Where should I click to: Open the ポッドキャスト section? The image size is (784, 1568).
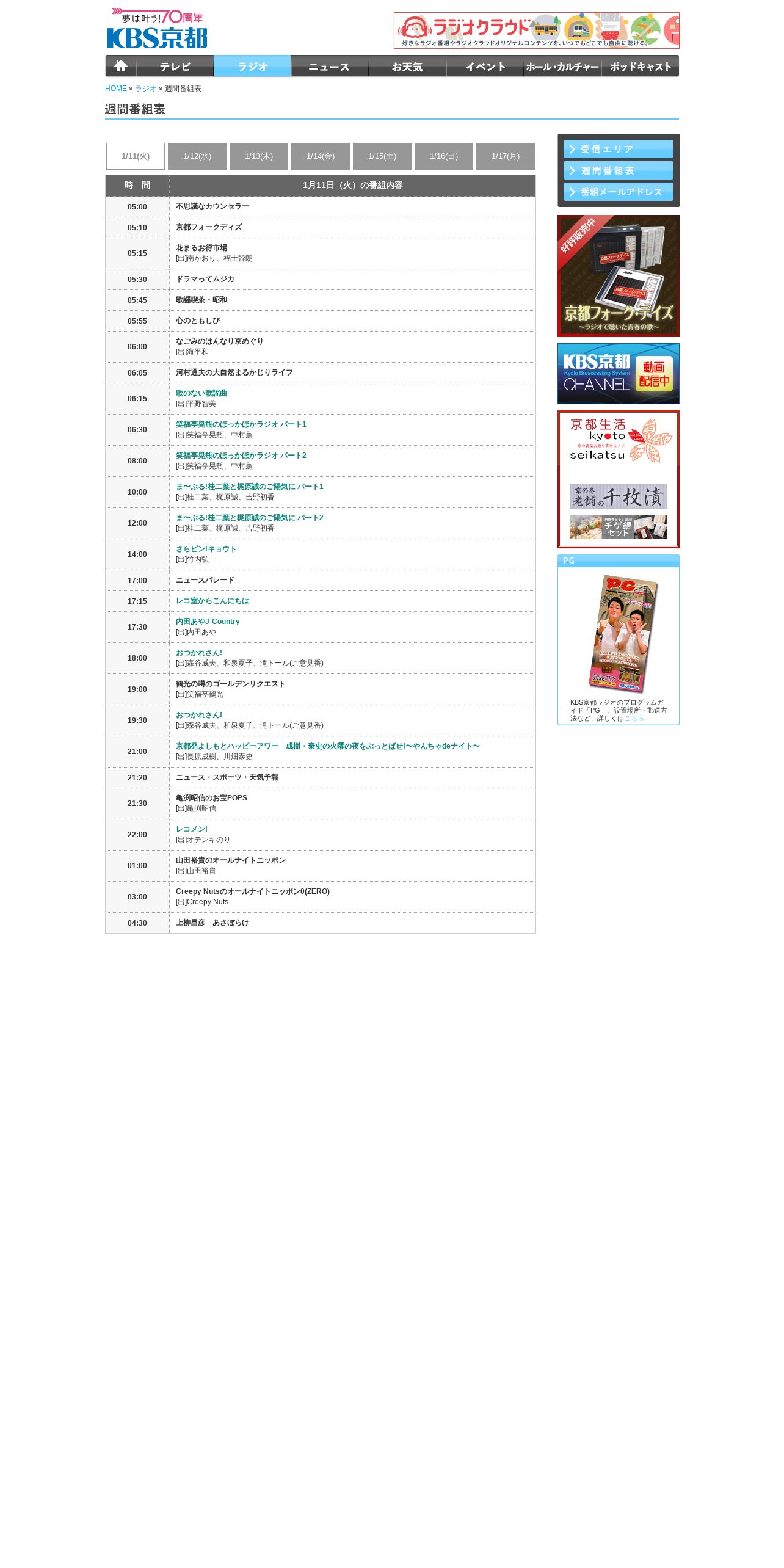(x=640, y=66)
